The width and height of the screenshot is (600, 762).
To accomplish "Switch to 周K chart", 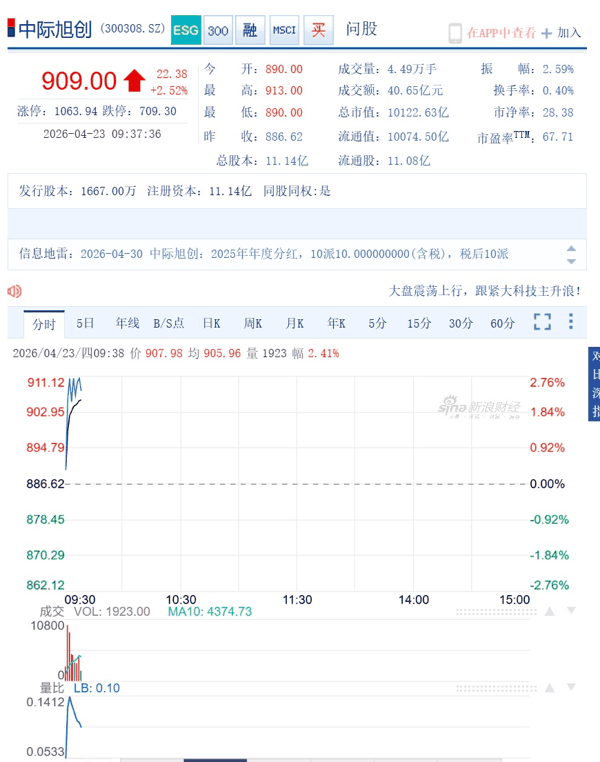I will pos(252,323).
